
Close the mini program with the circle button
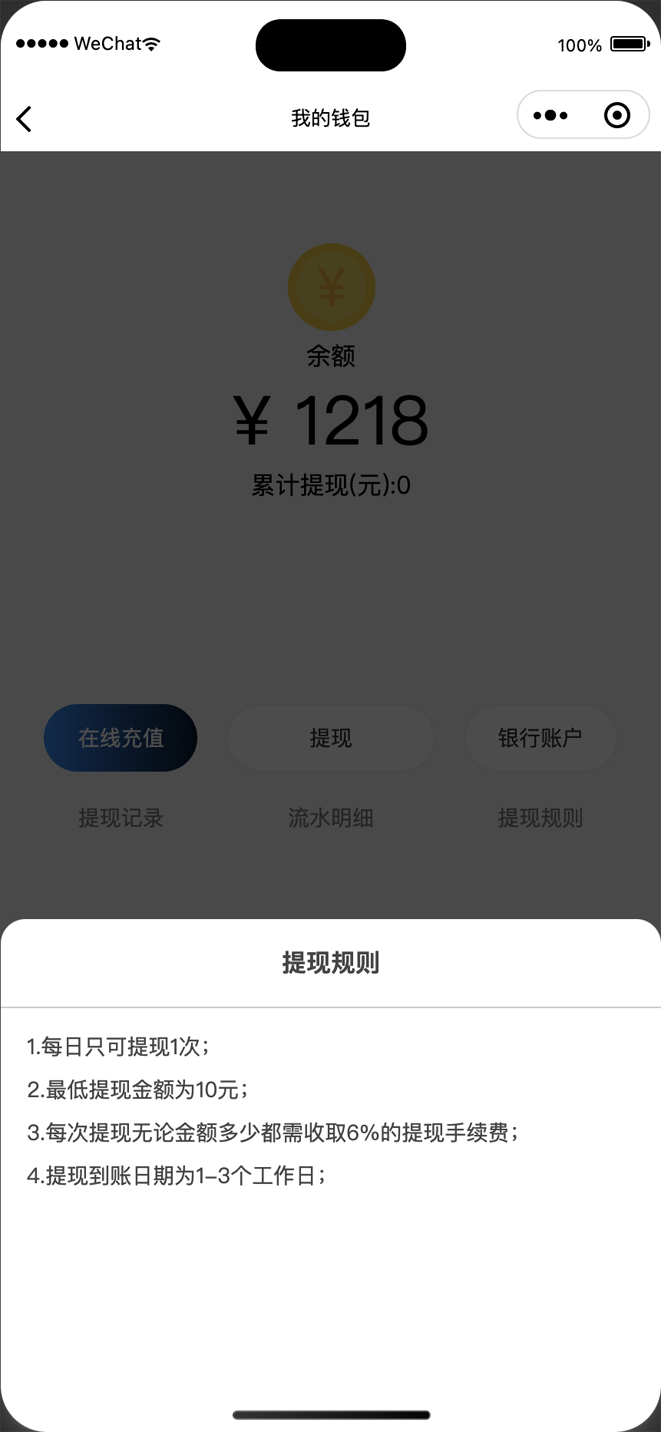pyautogui.click(x=618, y=116)
